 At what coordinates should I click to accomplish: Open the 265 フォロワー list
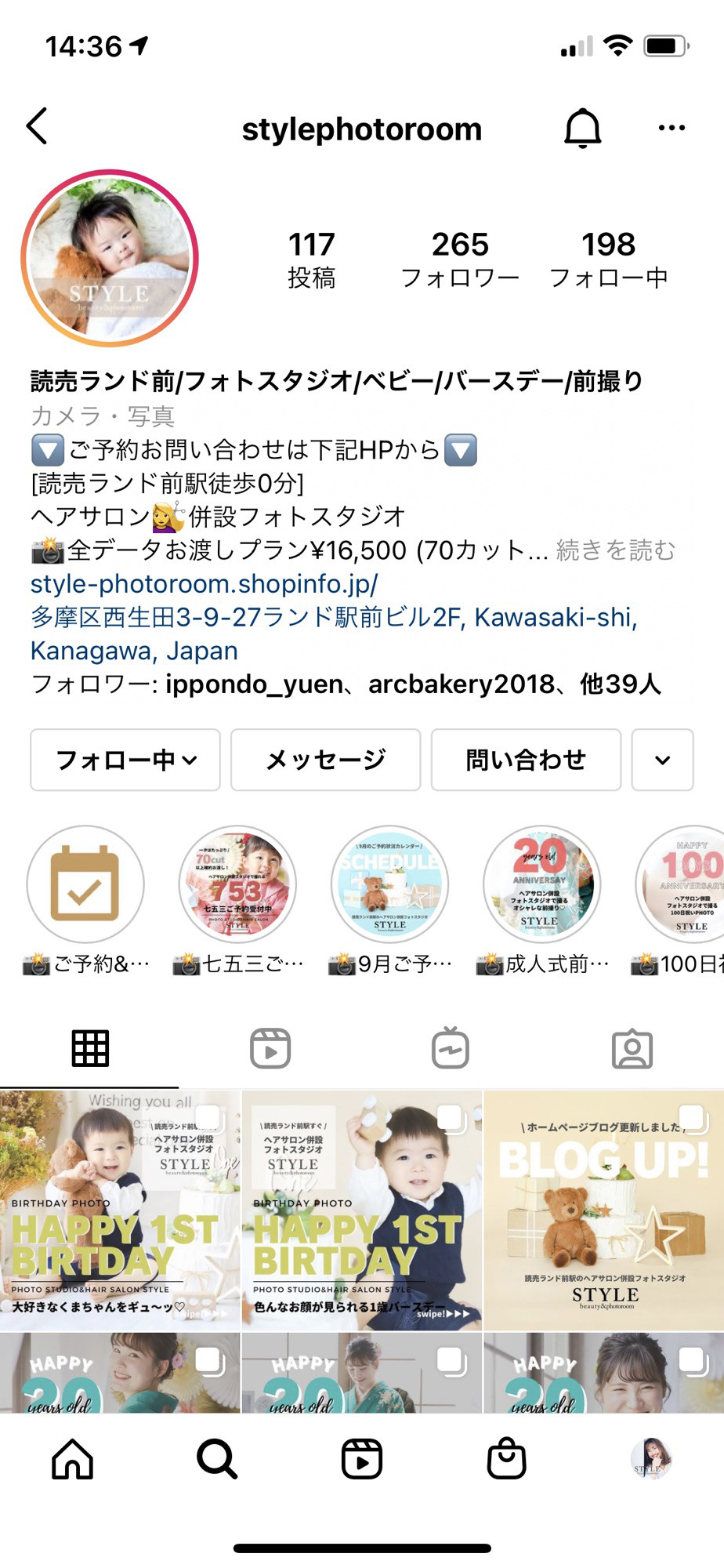point(460,260)
